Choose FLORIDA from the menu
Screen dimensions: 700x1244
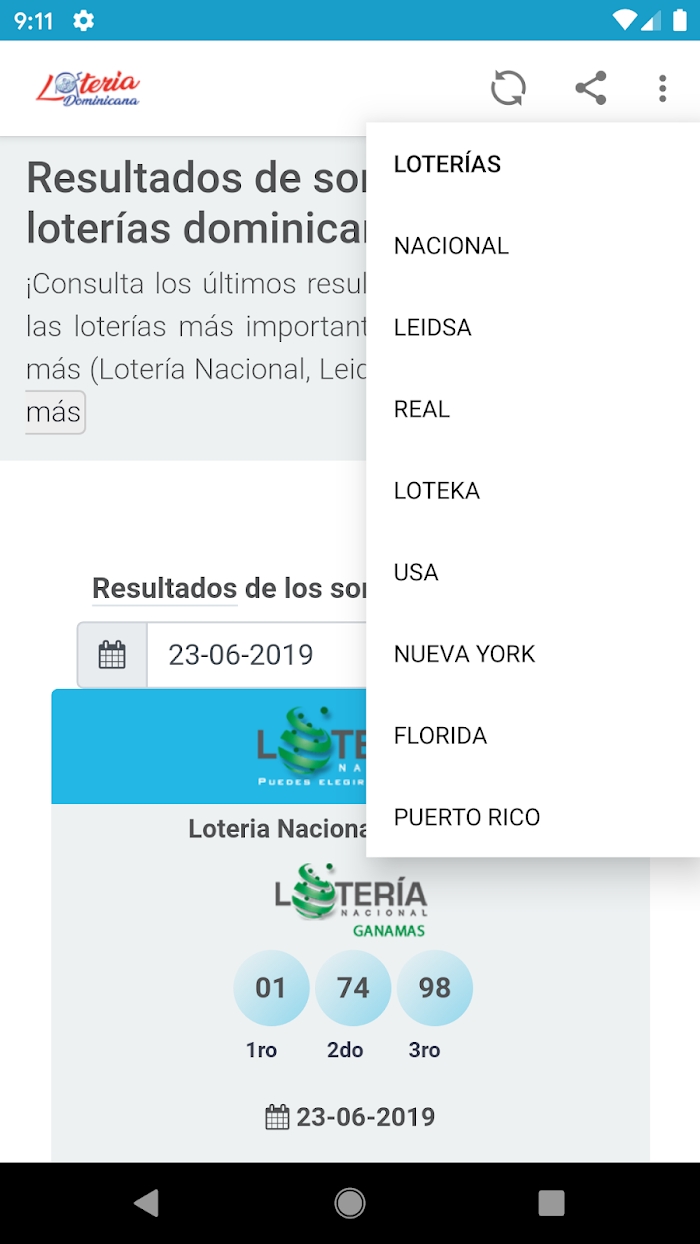pos(533,736)
